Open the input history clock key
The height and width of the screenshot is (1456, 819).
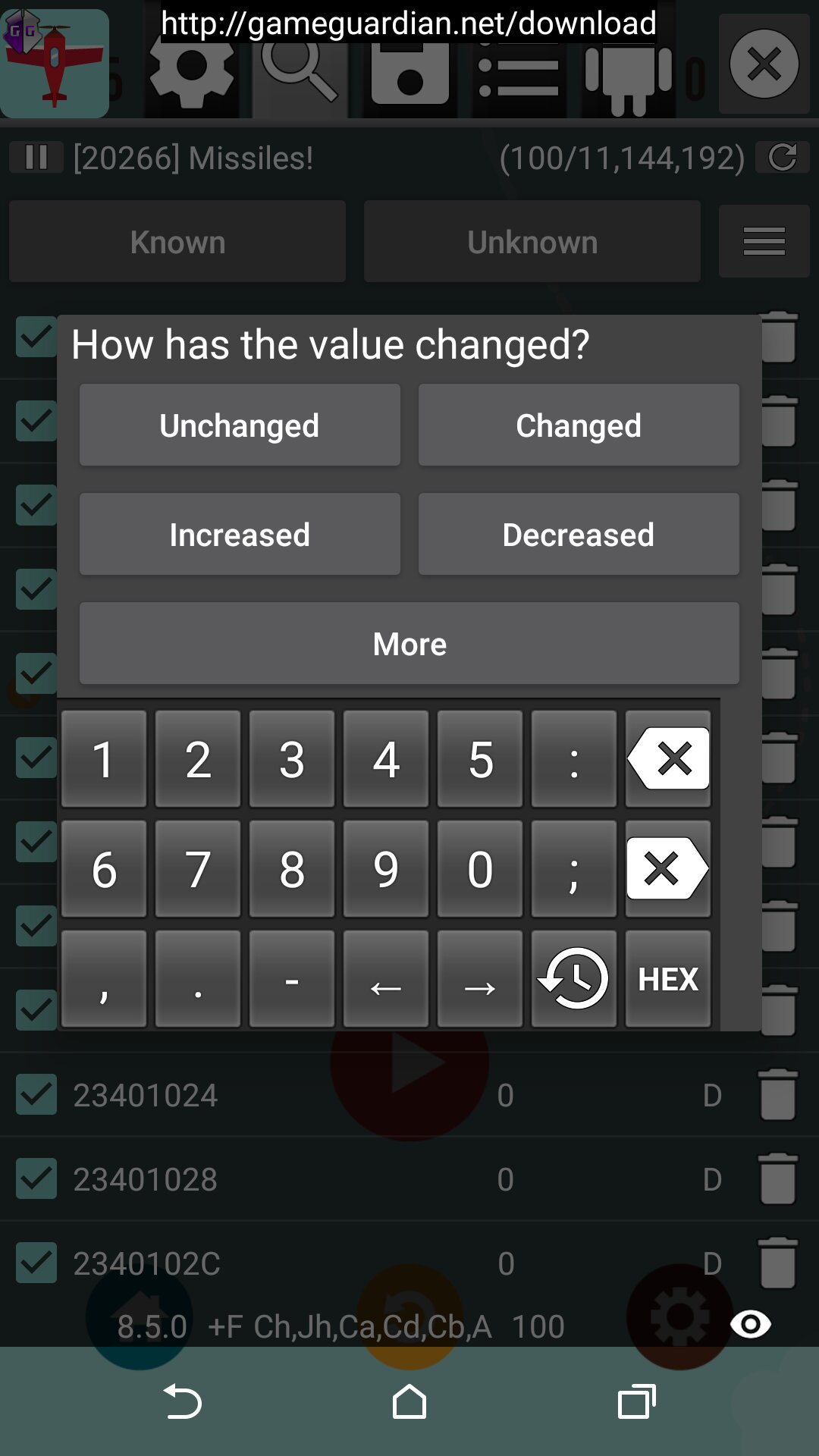pos(574,979)
